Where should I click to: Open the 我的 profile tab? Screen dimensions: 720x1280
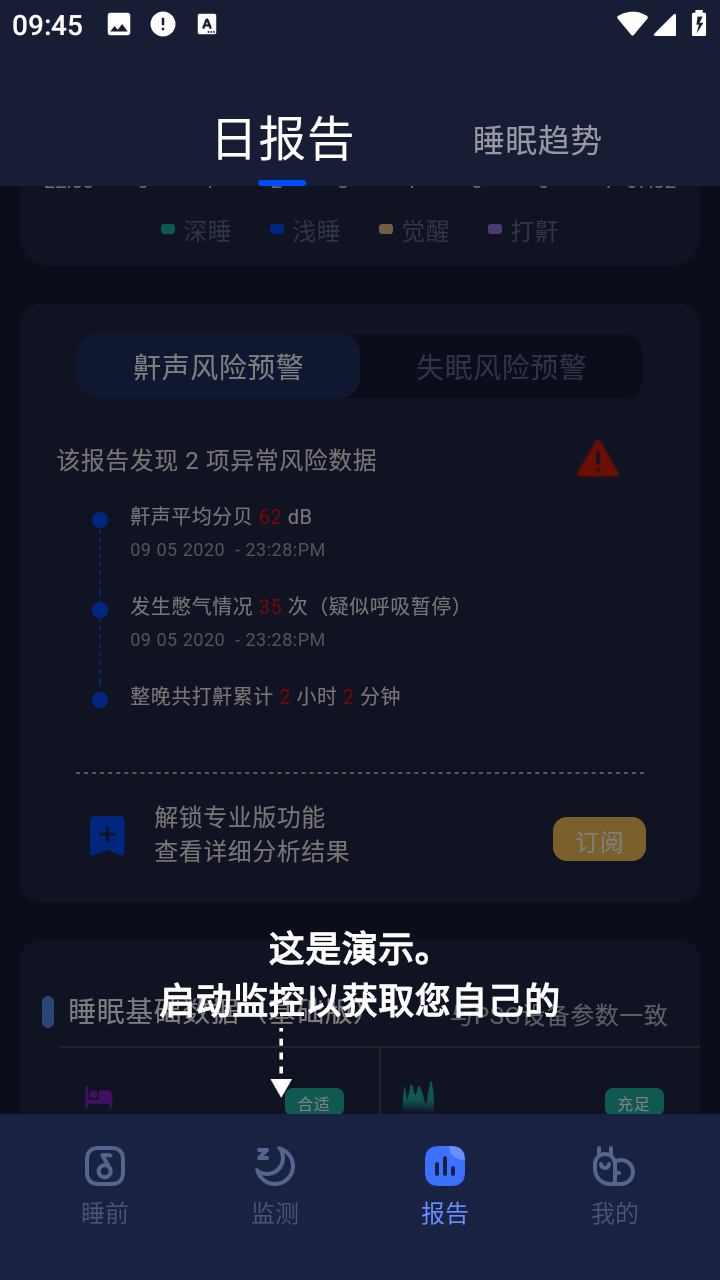coord(614,1186)
